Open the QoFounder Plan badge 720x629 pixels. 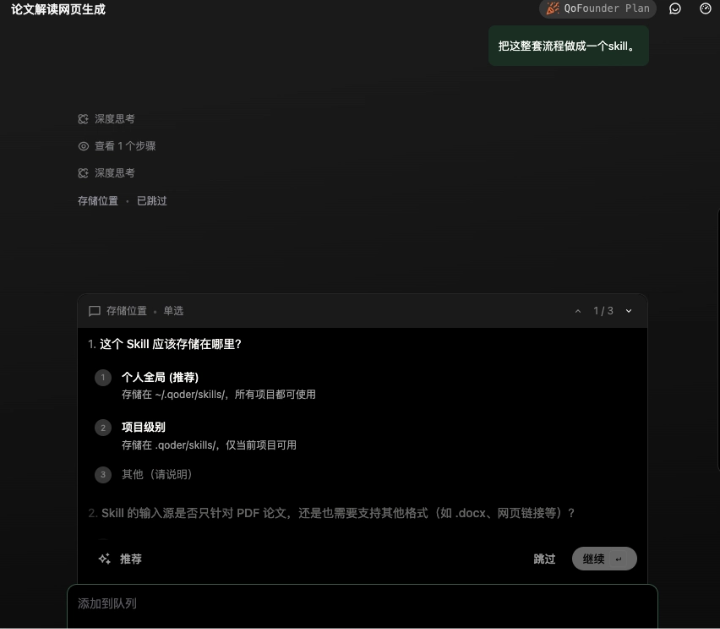pos(598,9)
